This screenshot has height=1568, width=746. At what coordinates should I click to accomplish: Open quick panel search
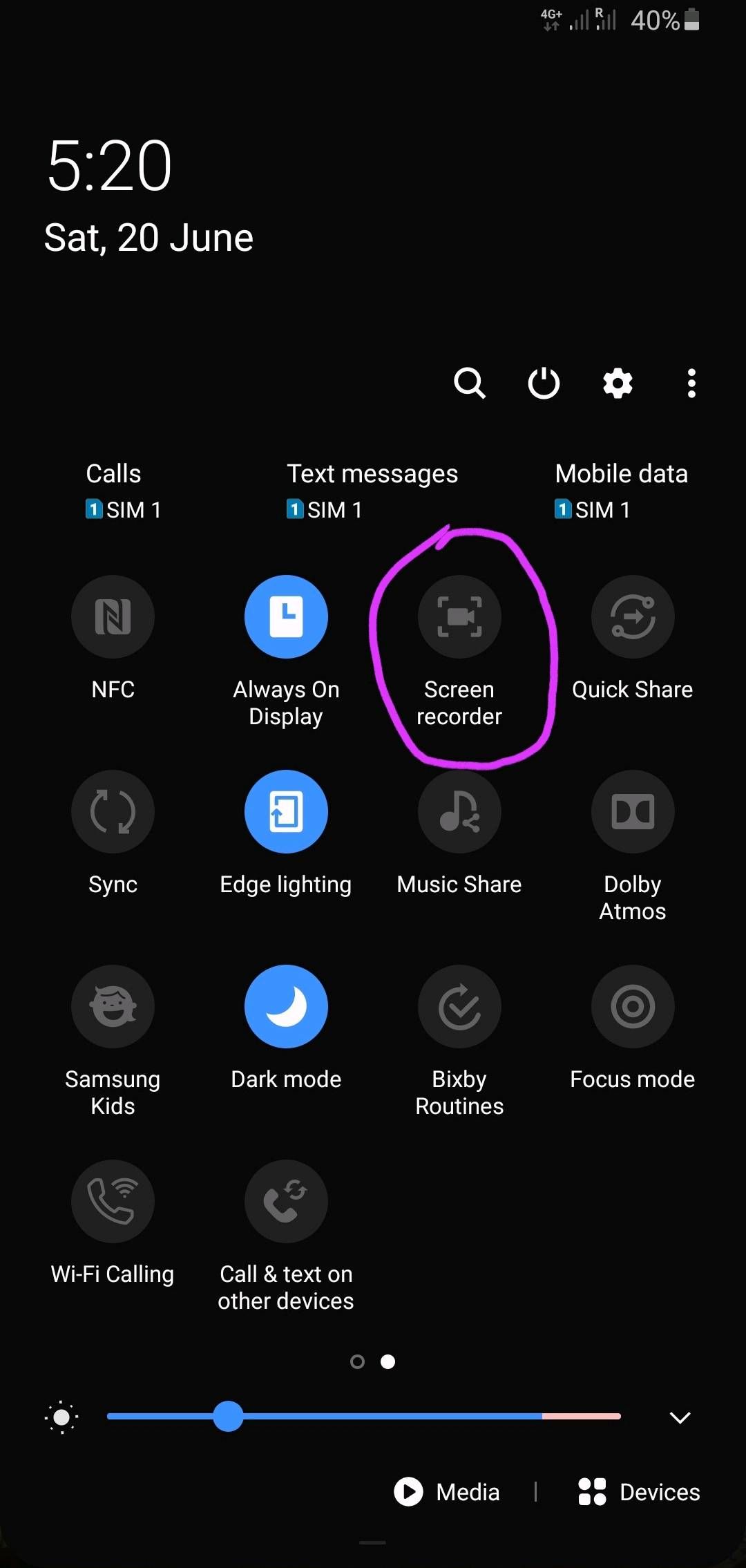tap(470, 383)
